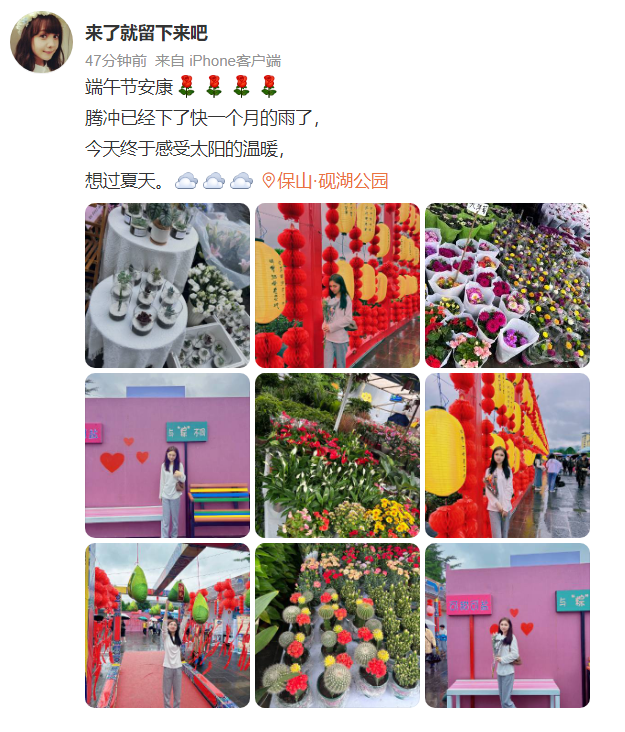View photo of pink wall with rainbow bench
The image size is (625, 732).
pyautogui.click(x=167, y=456)
